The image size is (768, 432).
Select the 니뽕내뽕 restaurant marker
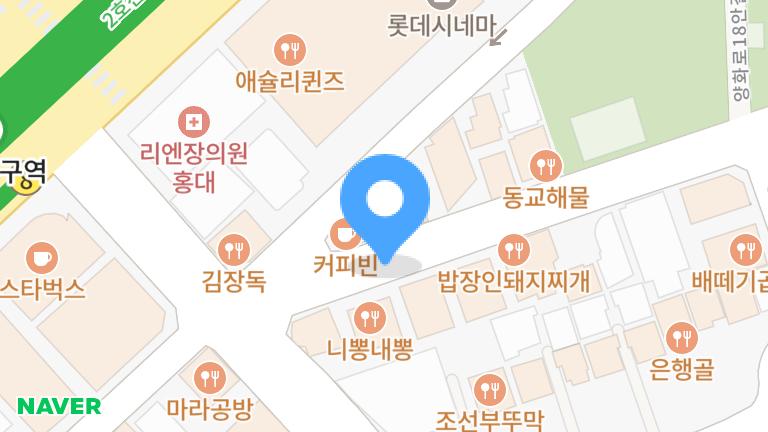(369, 318)
